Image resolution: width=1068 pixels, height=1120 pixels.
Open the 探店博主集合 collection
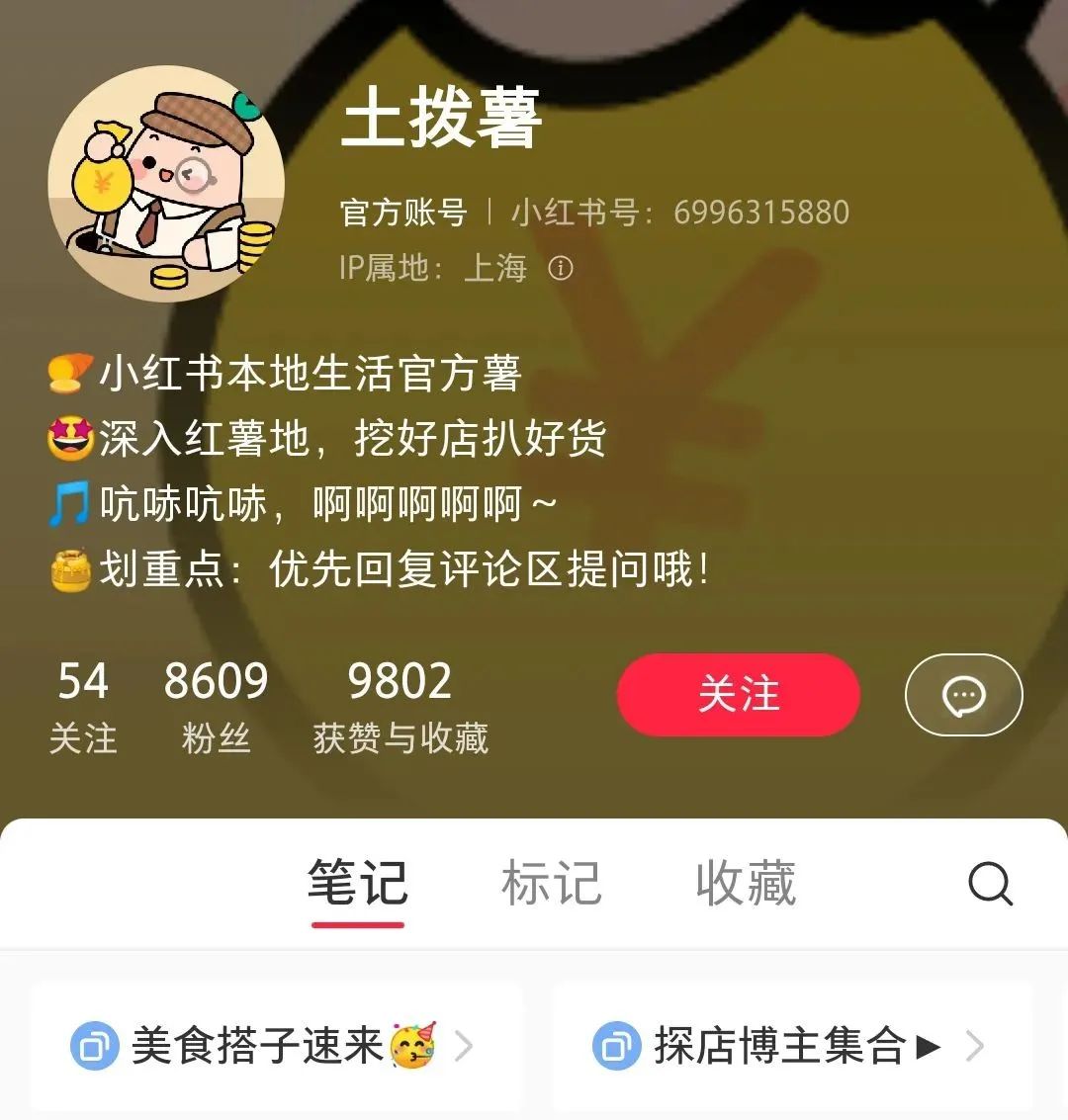click(781, 1045)
